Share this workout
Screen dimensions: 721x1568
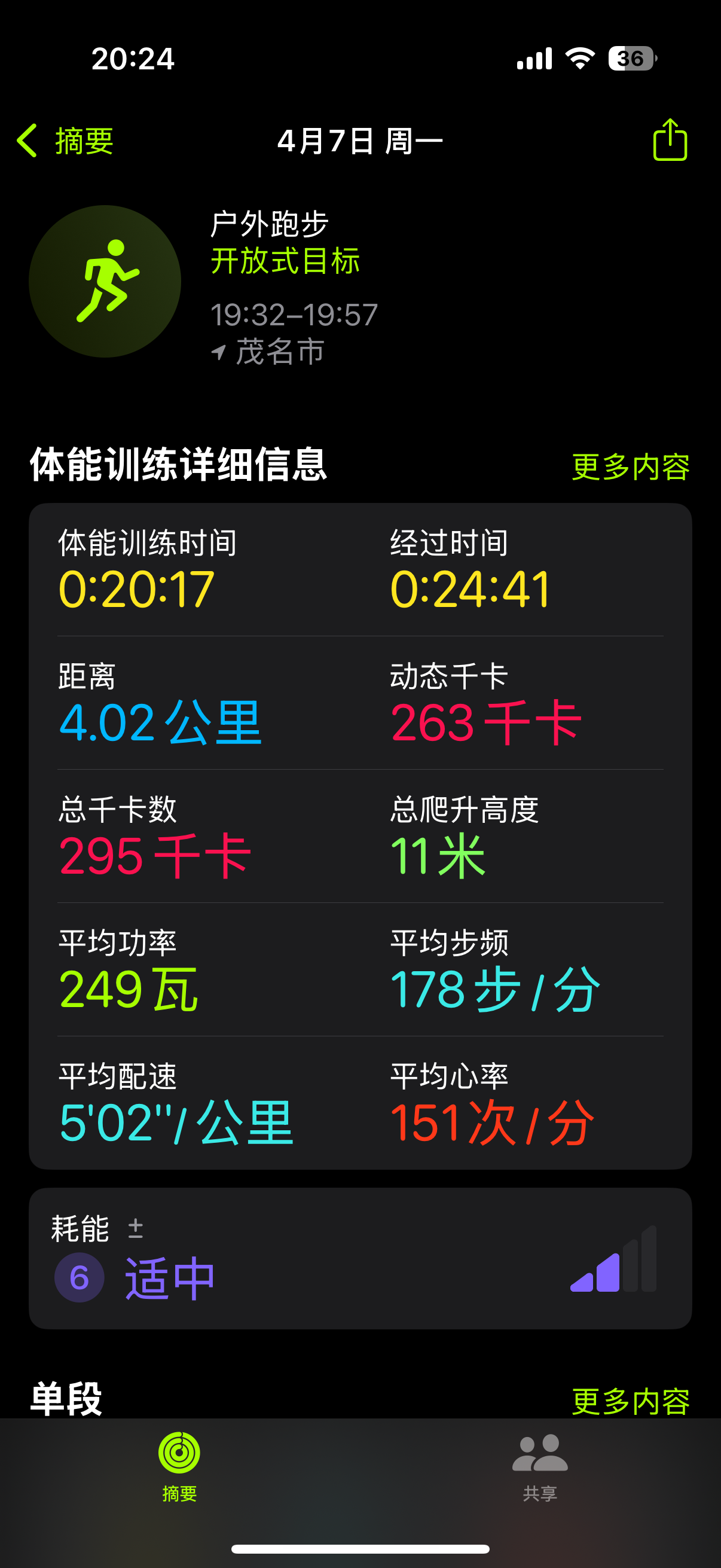pyautogui.click(x=669, y=140)
